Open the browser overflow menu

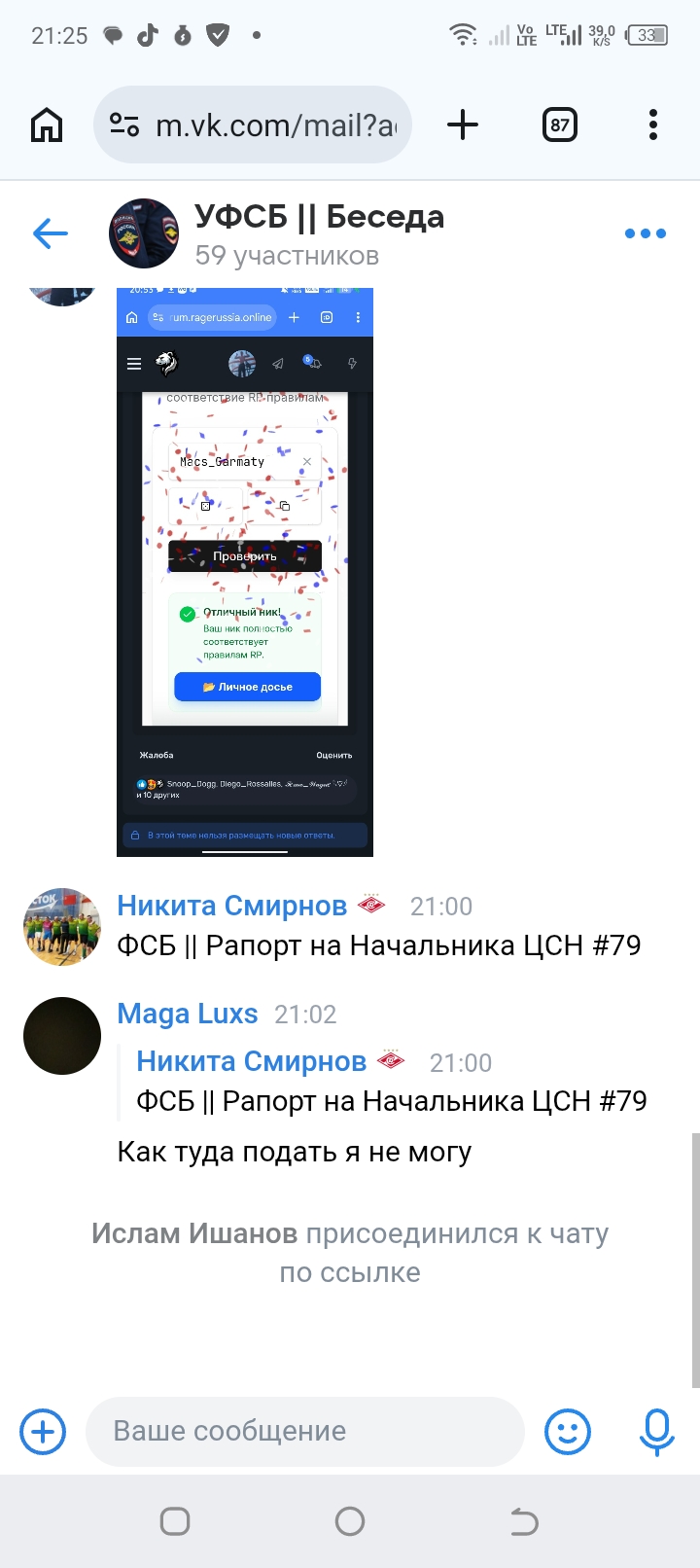[x=653, y=125]
